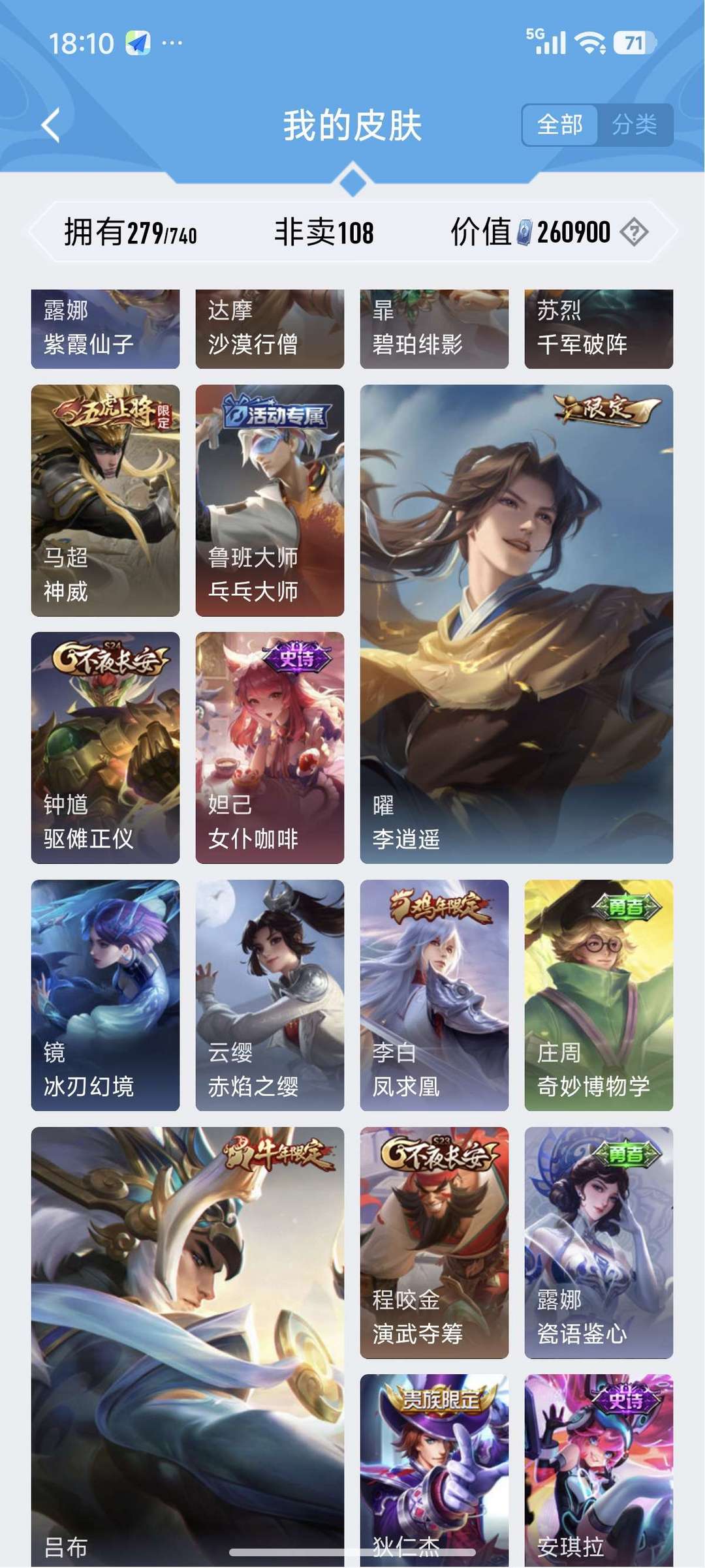Select 露娜 瓷语鉴心 skin
The width and height of the screenshot is (705, 1568).
599,1242
